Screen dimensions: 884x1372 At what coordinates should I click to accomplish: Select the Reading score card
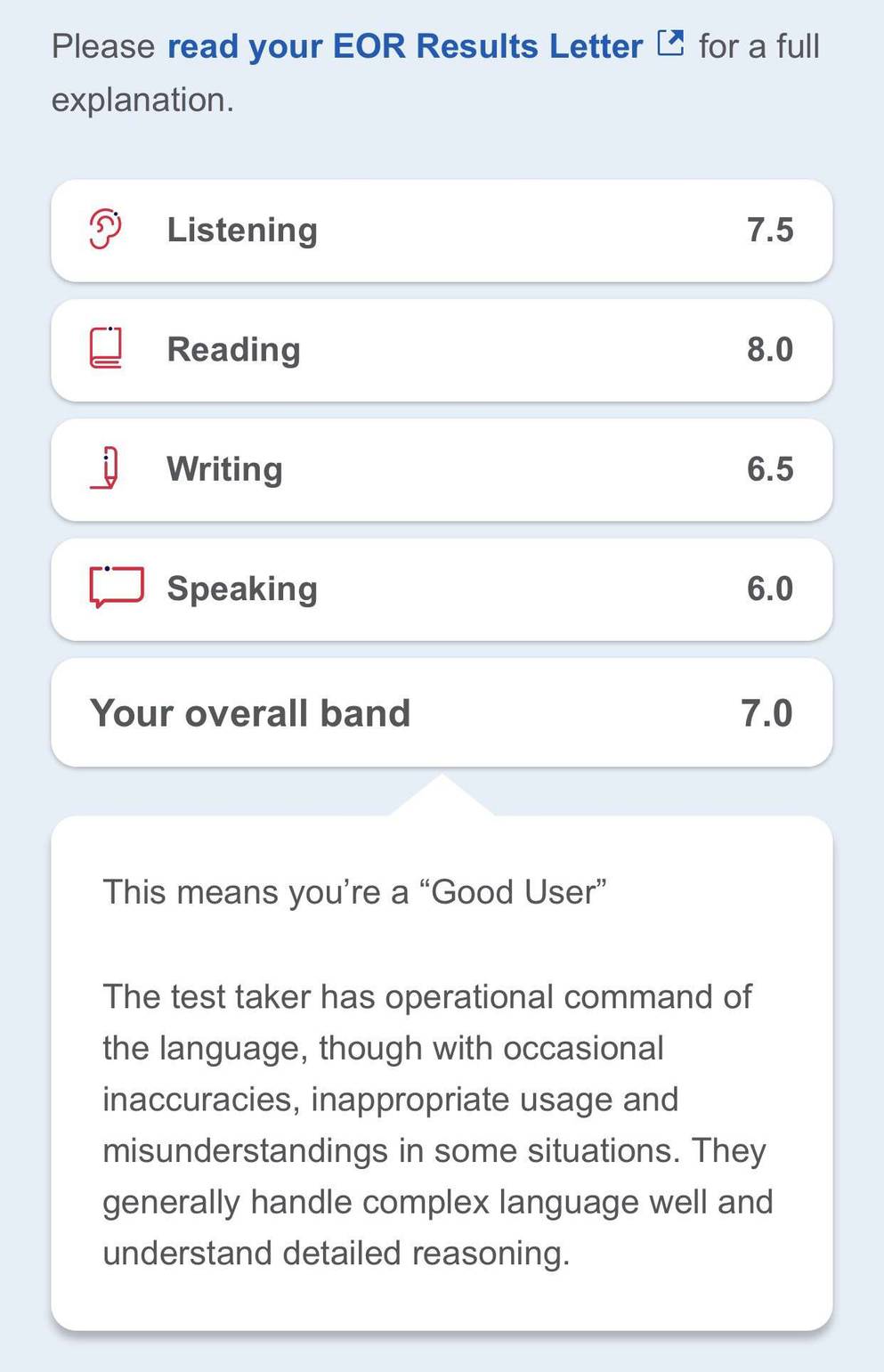tap(442, 350)
